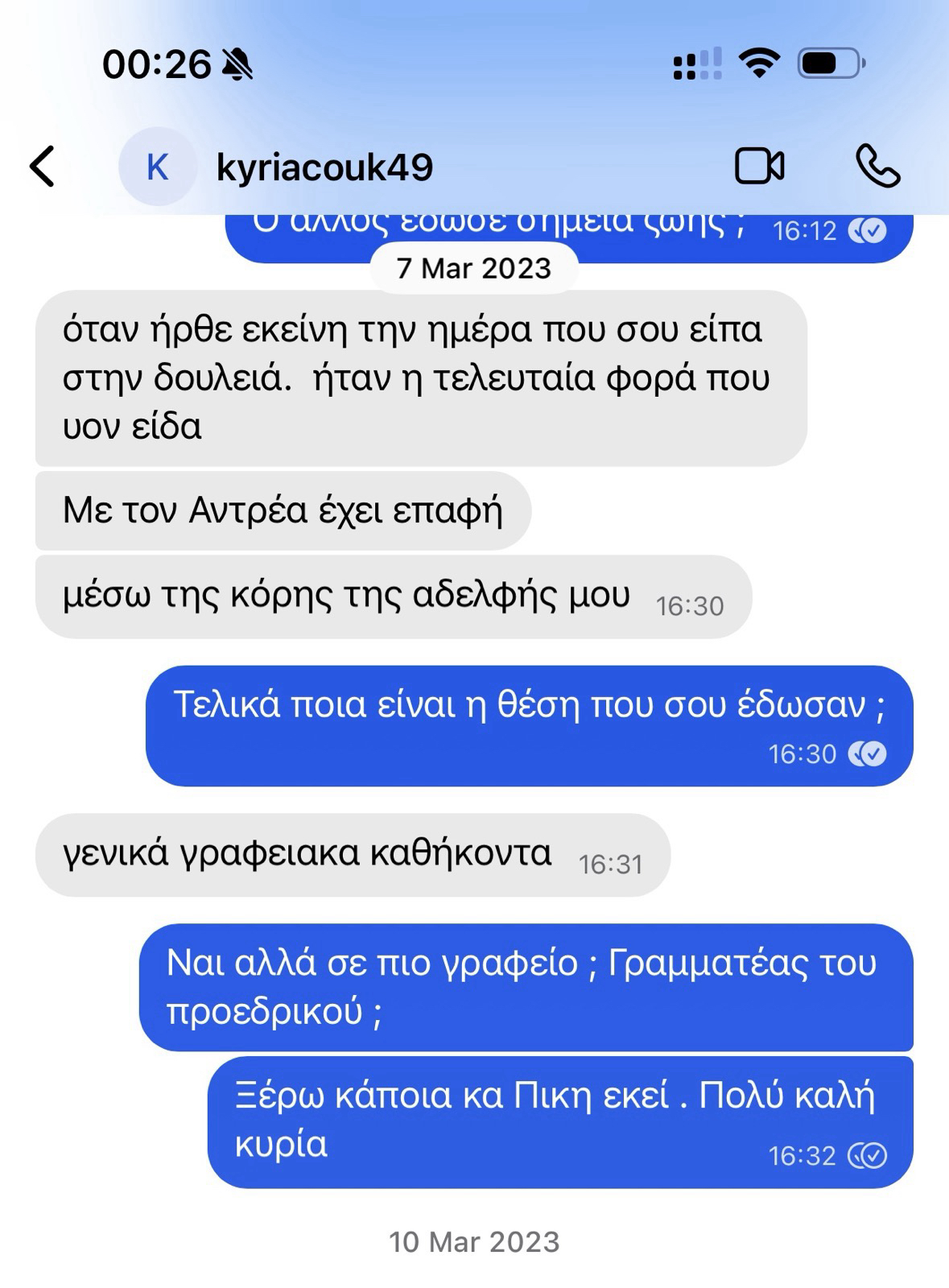Start a video call with kyriacouk49
The height and width of the screenshot is (1288, 949).
[759, 167]
